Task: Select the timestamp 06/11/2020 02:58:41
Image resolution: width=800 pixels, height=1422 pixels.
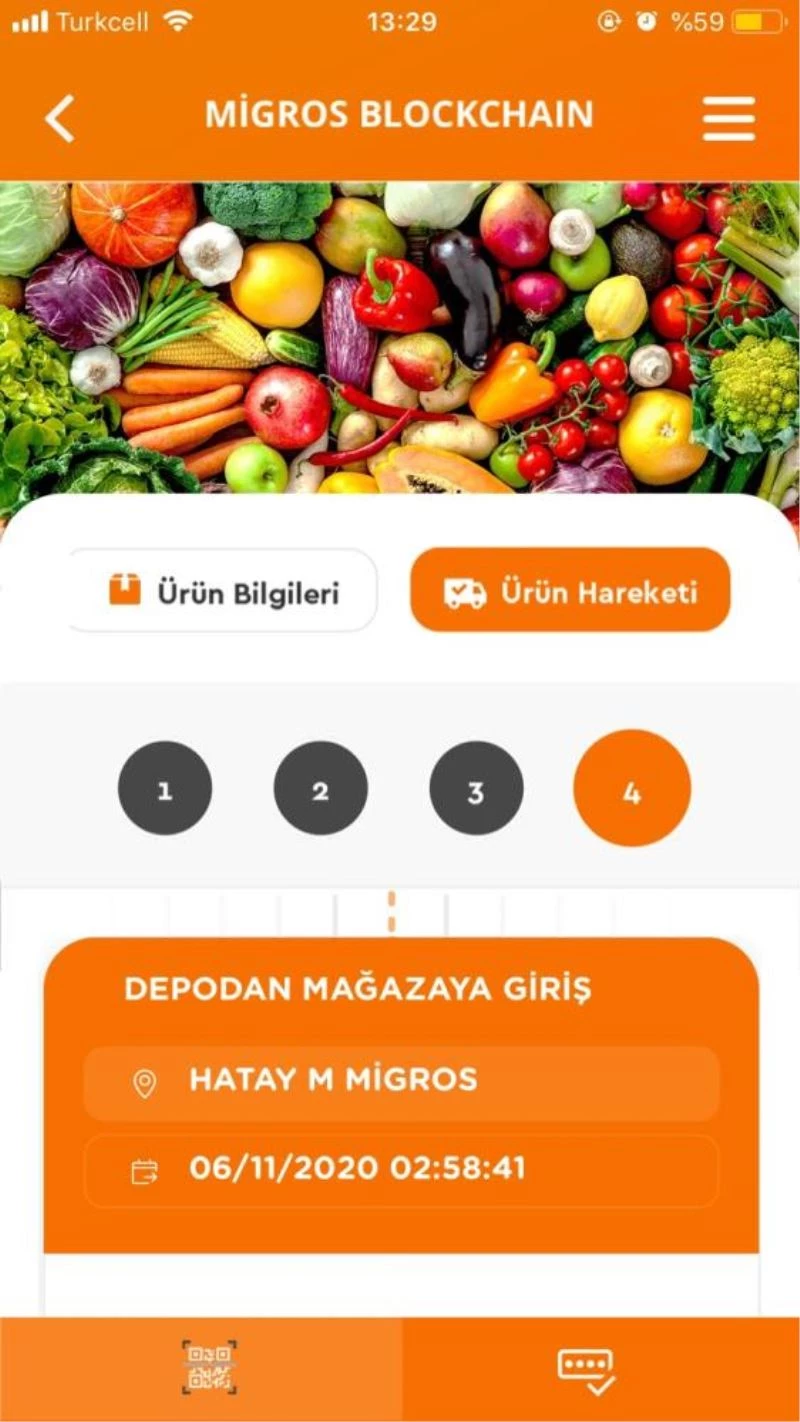Action: (x=400, y=1167)
